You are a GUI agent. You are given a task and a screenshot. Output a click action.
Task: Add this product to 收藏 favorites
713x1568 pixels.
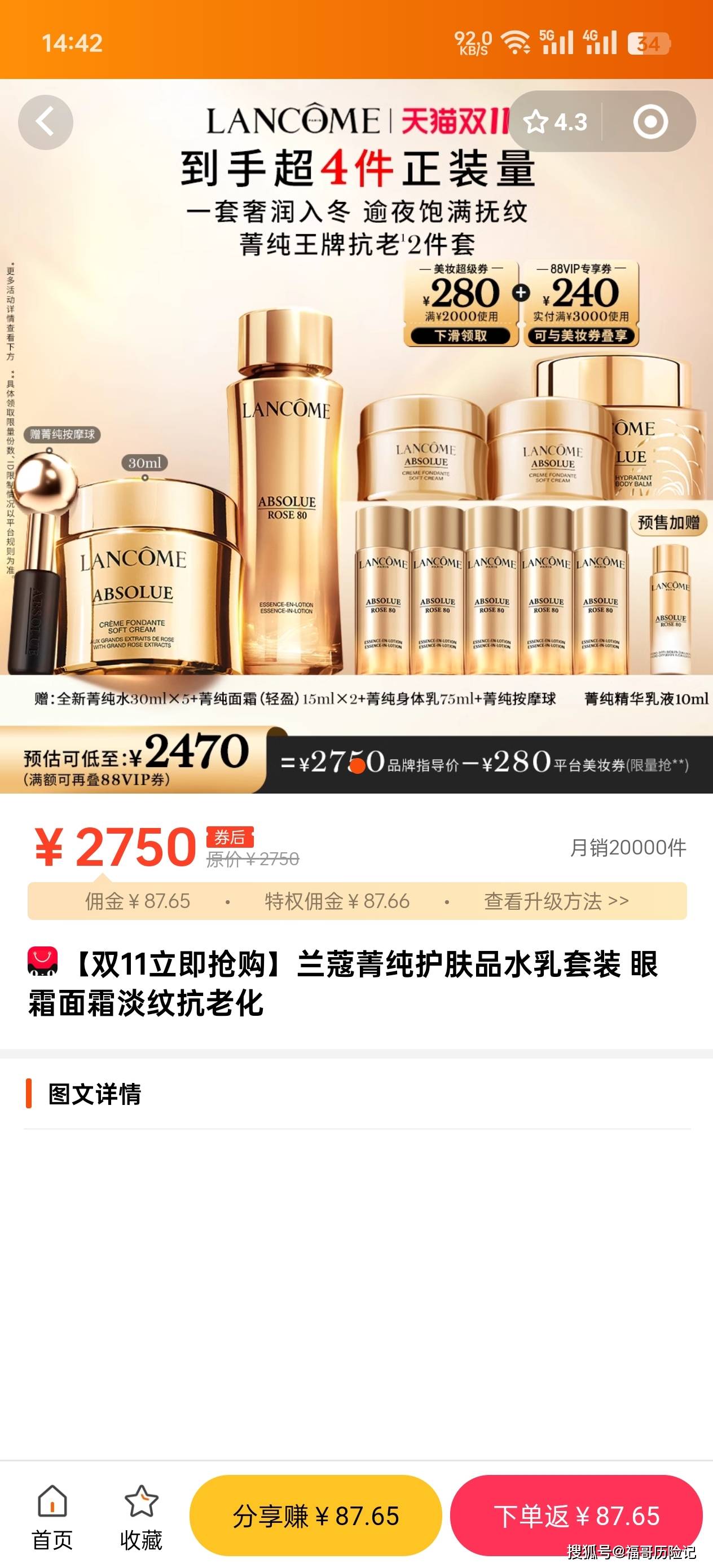tap(141, 1516)
